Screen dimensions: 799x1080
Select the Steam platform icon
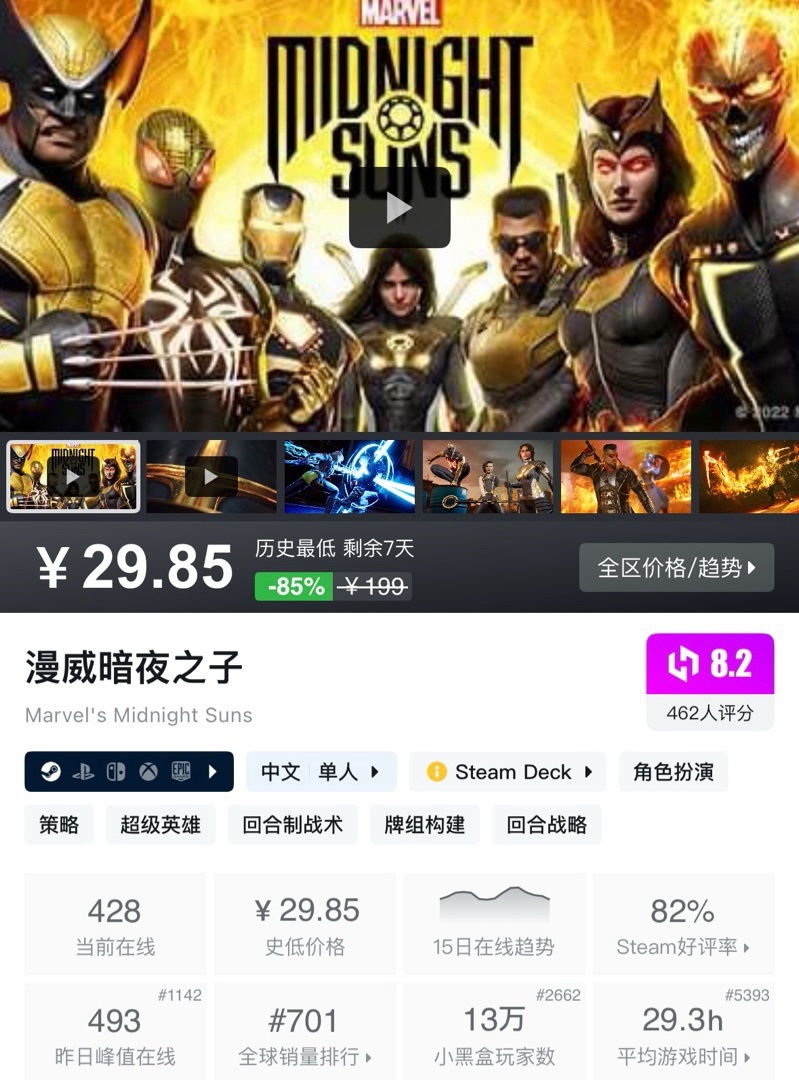[x=50, y=770]
